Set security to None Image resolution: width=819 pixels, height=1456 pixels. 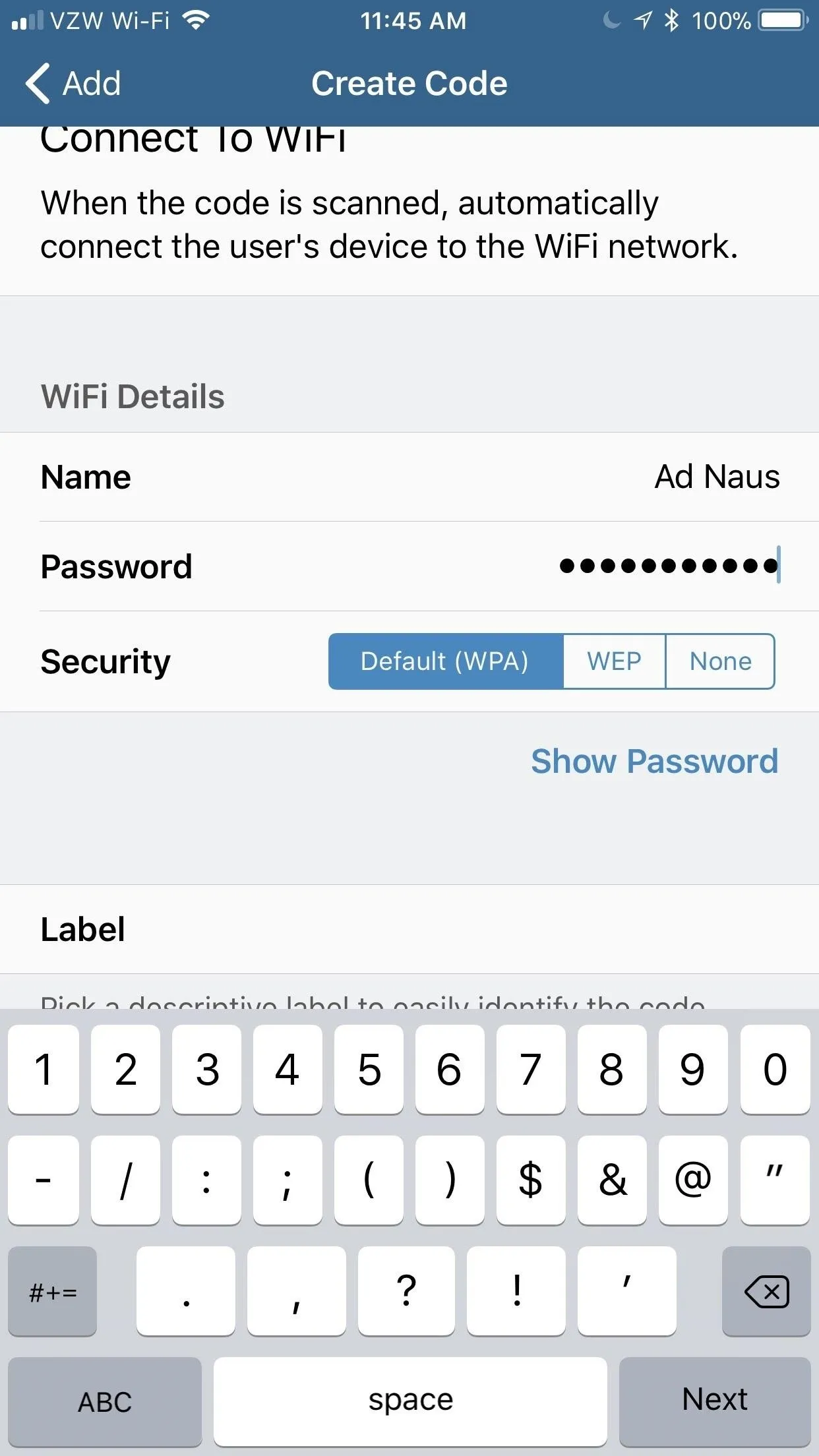720,661
